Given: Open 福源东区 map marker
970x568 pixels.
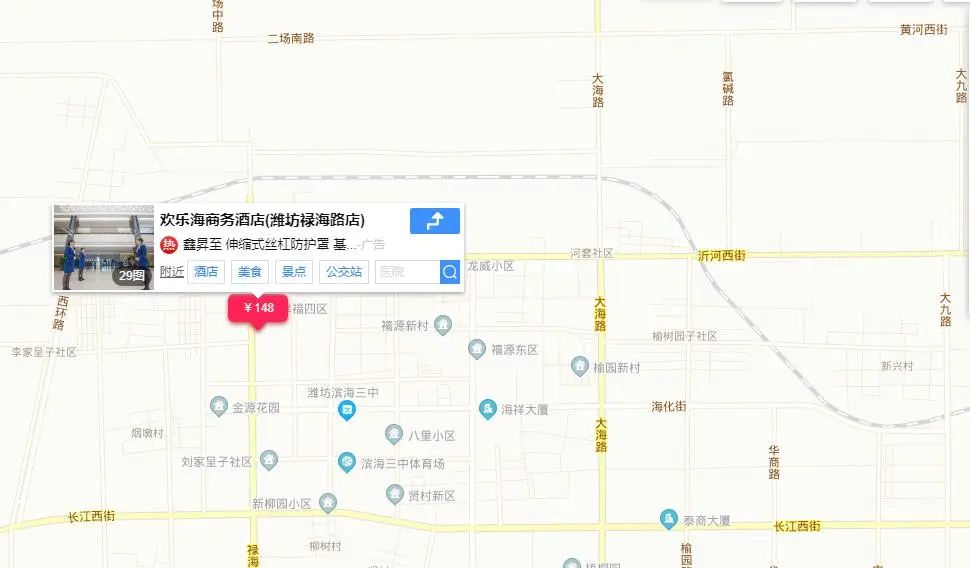Looking at the screenshot, I should (477, 349).
